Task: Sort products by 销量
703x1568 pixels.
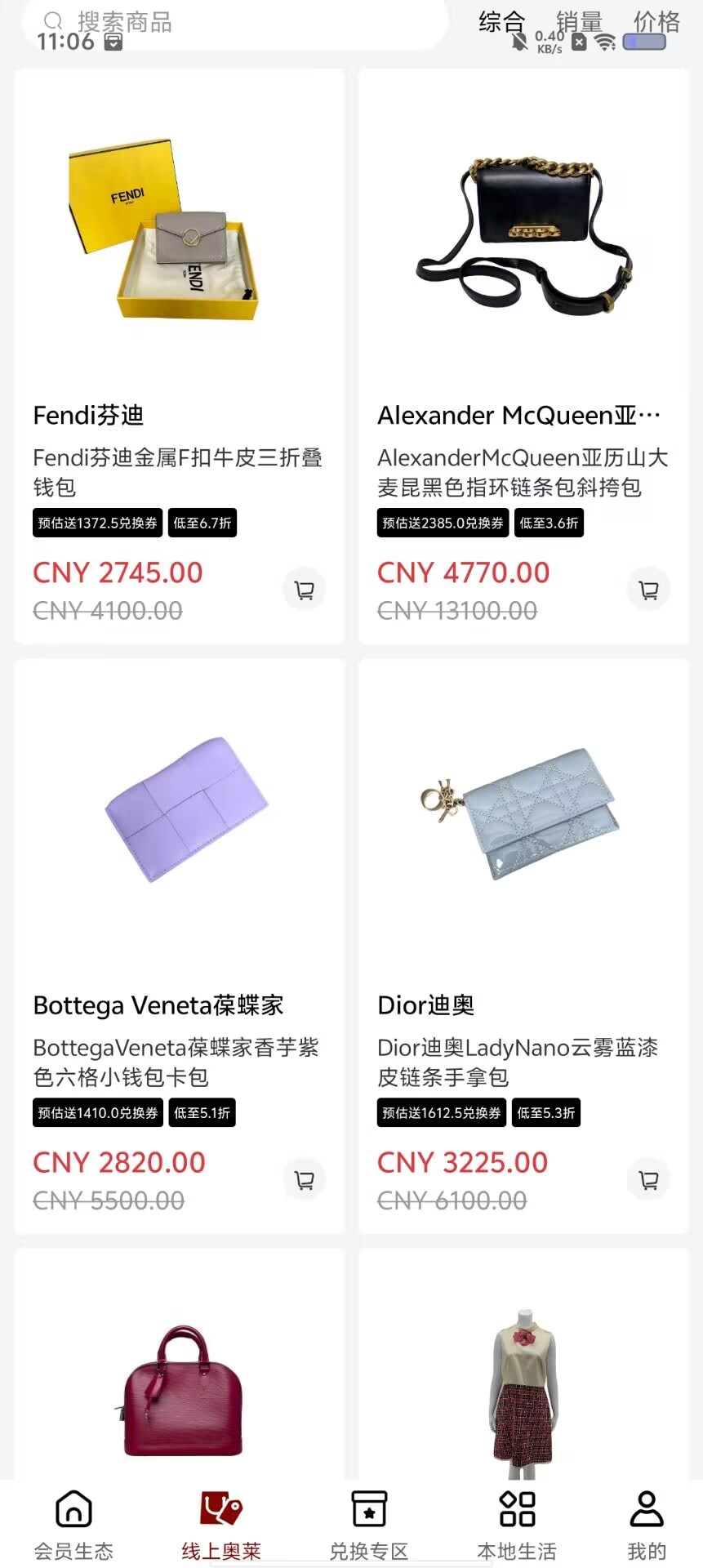Action: [x=579, y=22]
